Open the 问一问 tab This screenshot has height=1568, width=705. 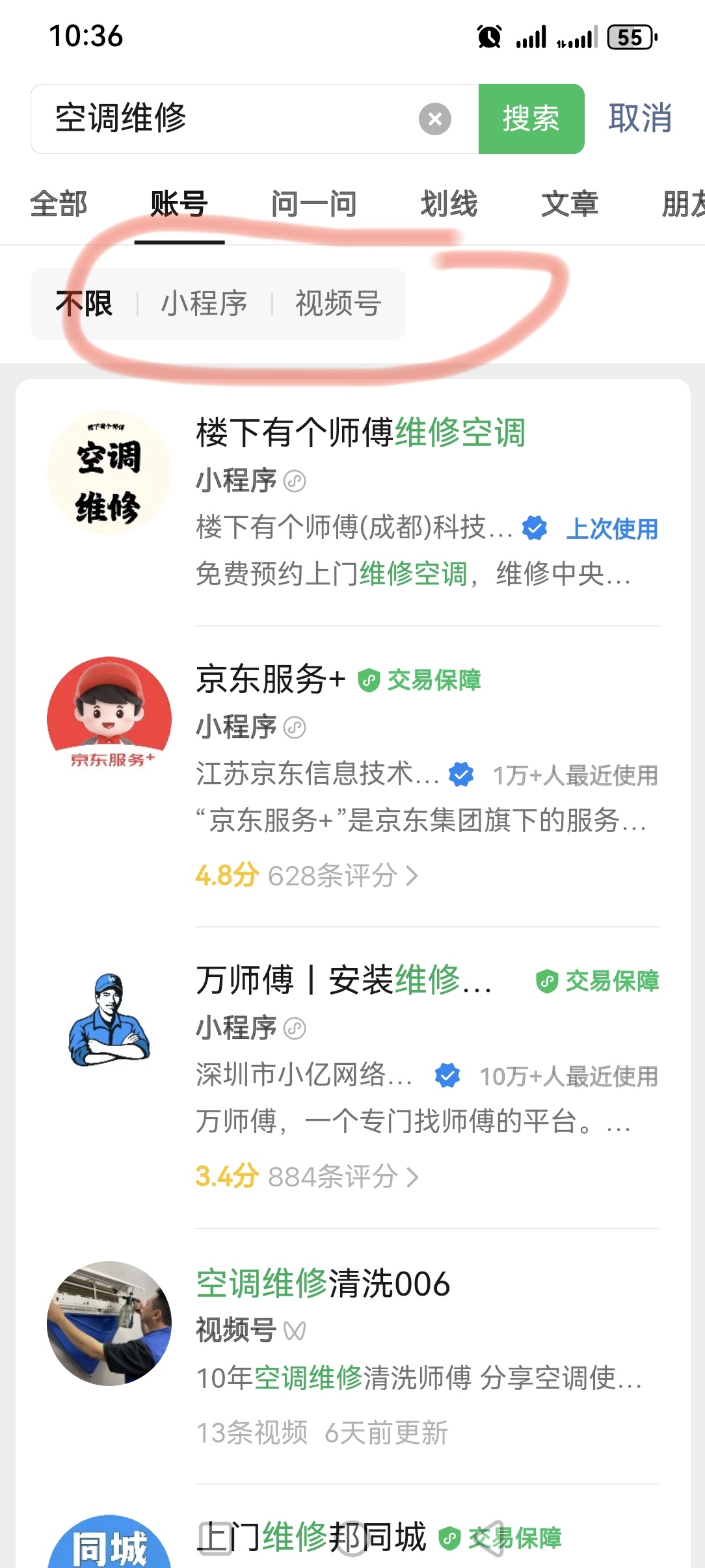tap(313, 204)
